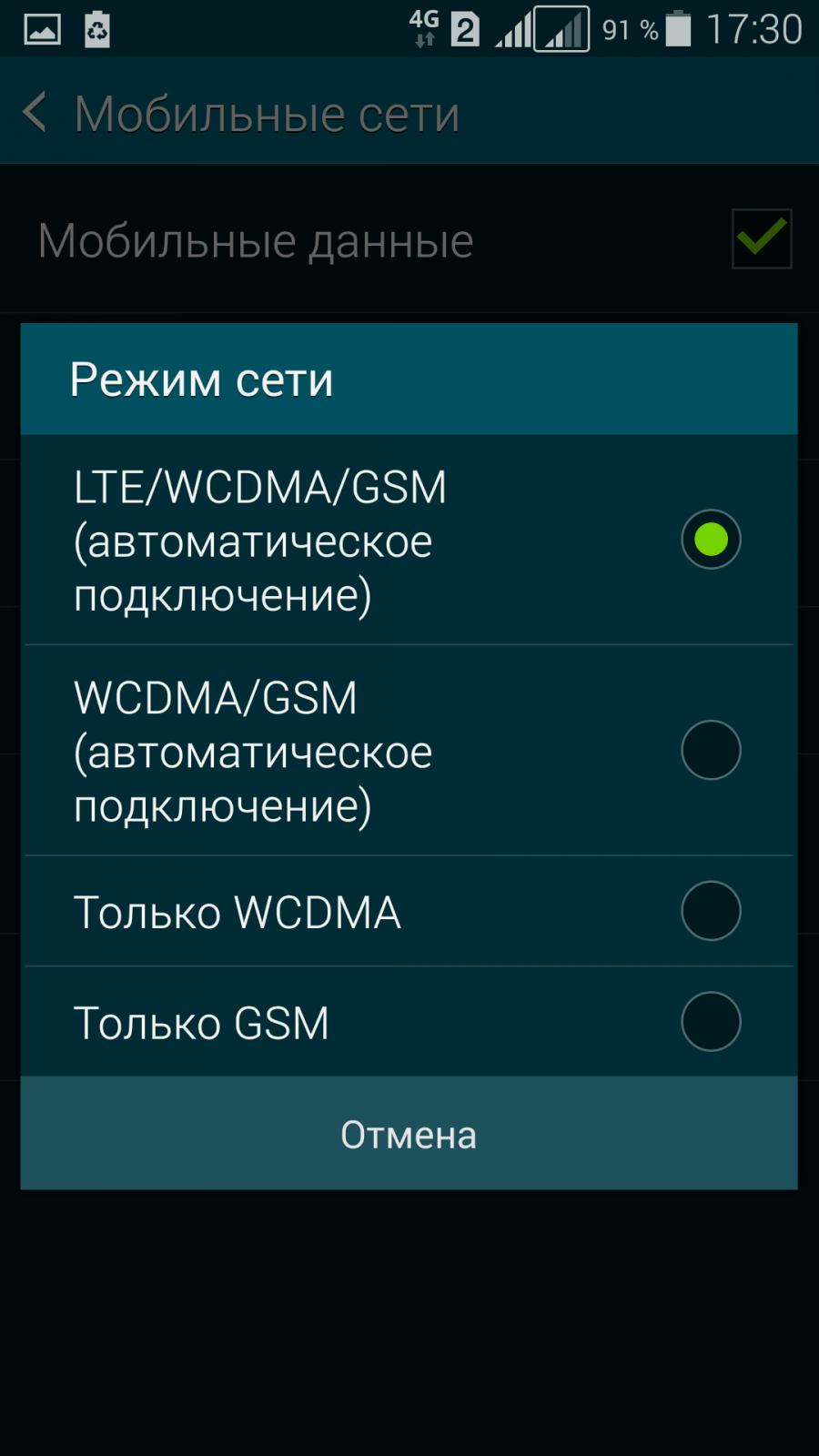
Task: Tap Отмена to close the dialog
Action: point(409,1135)
